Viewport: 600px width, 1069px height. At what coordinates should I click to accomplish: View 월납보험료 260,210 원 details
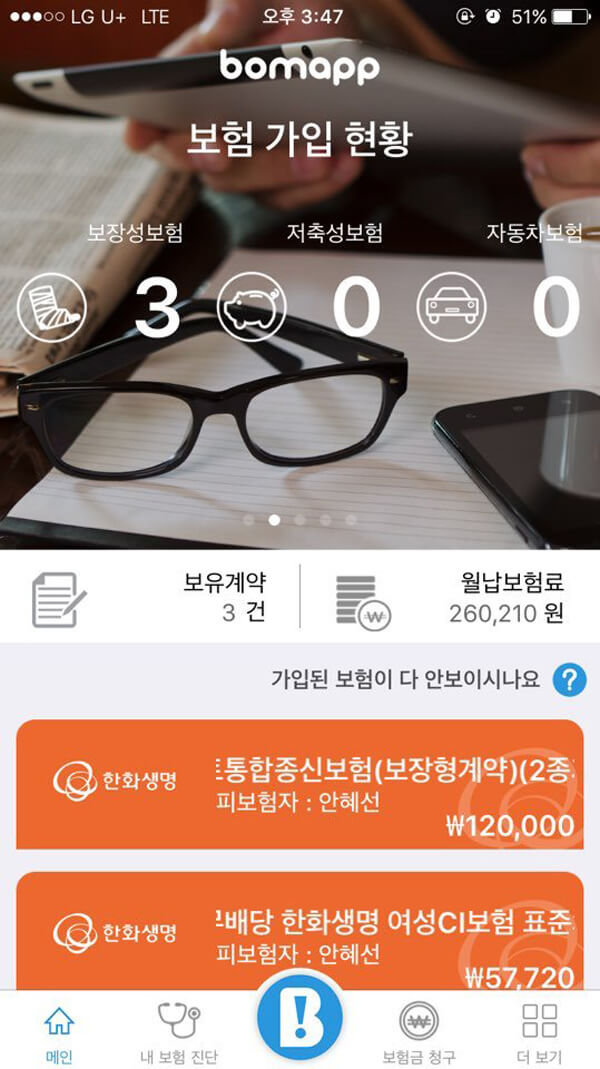450,597
